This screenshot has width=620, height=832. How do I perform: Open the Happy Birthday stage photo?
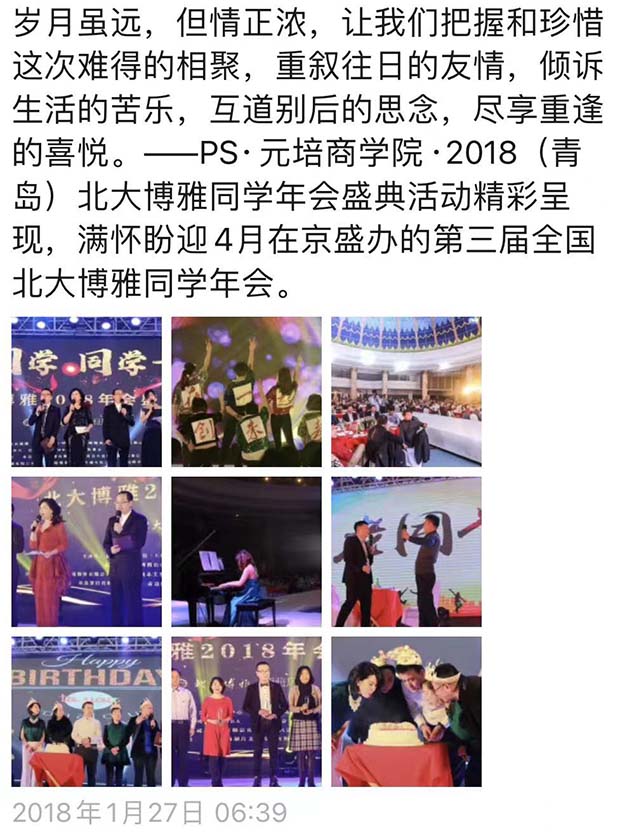coord(86,712)
